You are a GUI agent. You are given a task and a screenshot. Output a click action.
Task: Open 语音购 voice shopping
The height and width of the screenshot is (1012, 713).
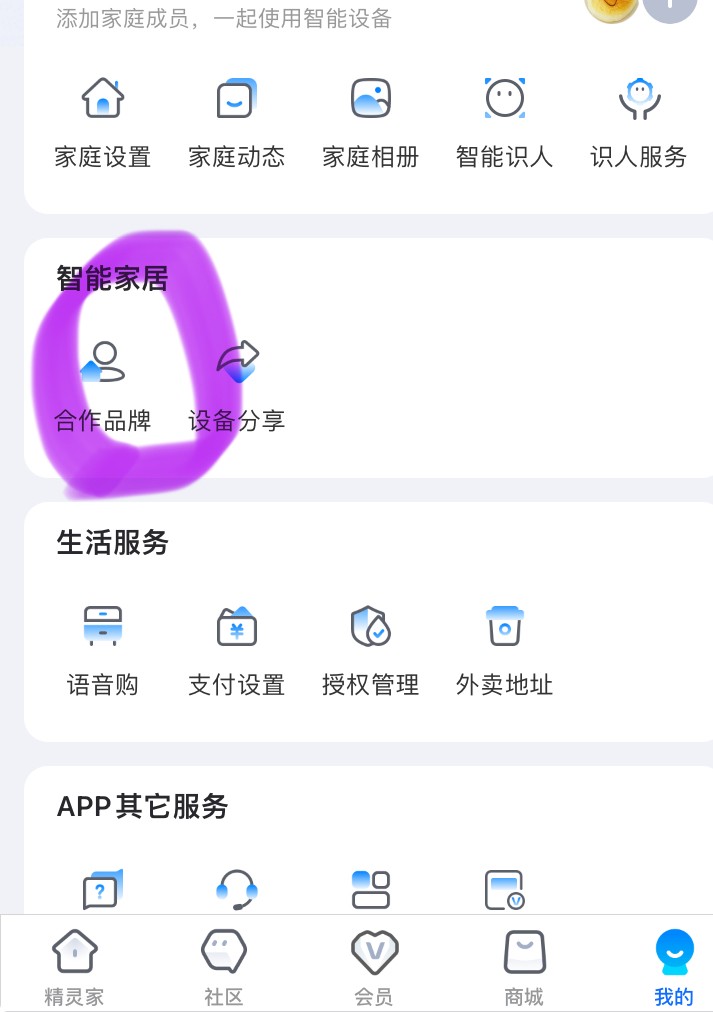click(x=102, y=650)
